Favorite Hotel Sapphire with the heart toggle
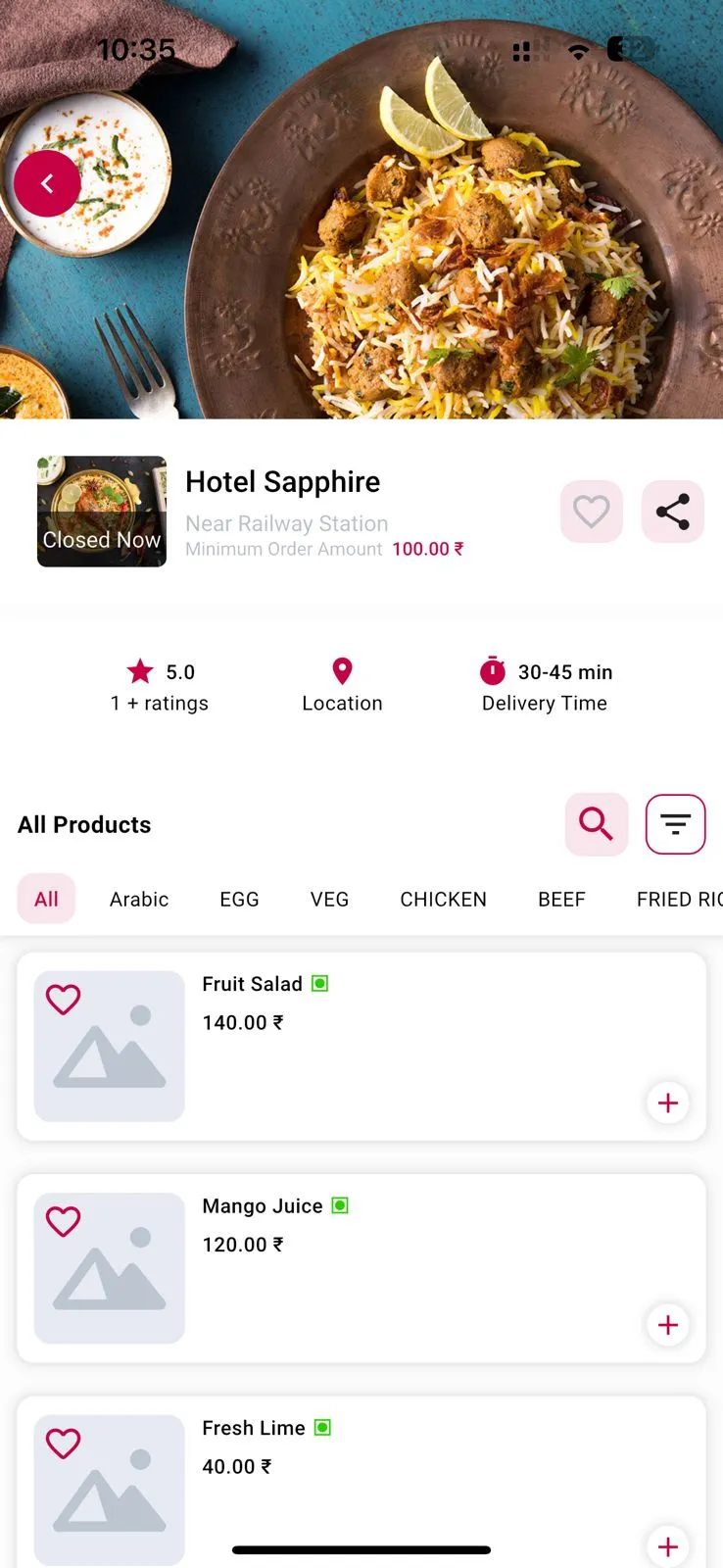The height and width of the screenshot is (1568, 723). click(592, 511)
